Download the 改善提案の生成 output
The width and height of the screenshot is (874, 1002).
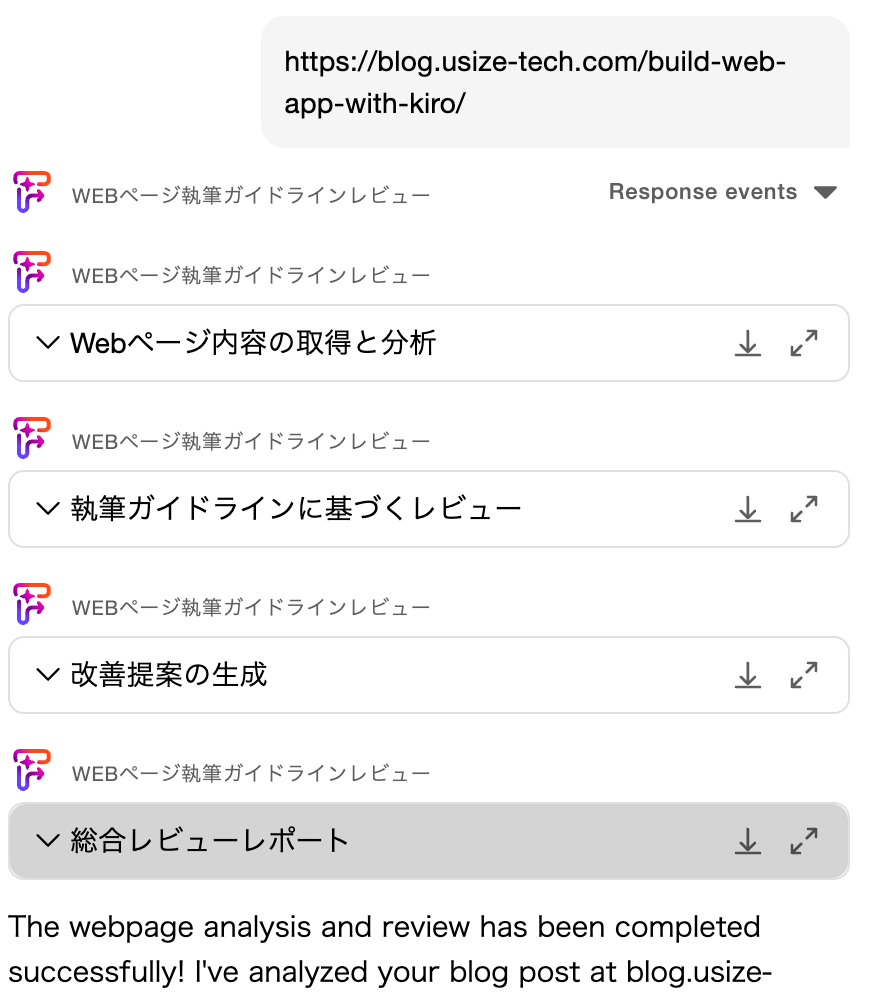click(x=748, y=676)
